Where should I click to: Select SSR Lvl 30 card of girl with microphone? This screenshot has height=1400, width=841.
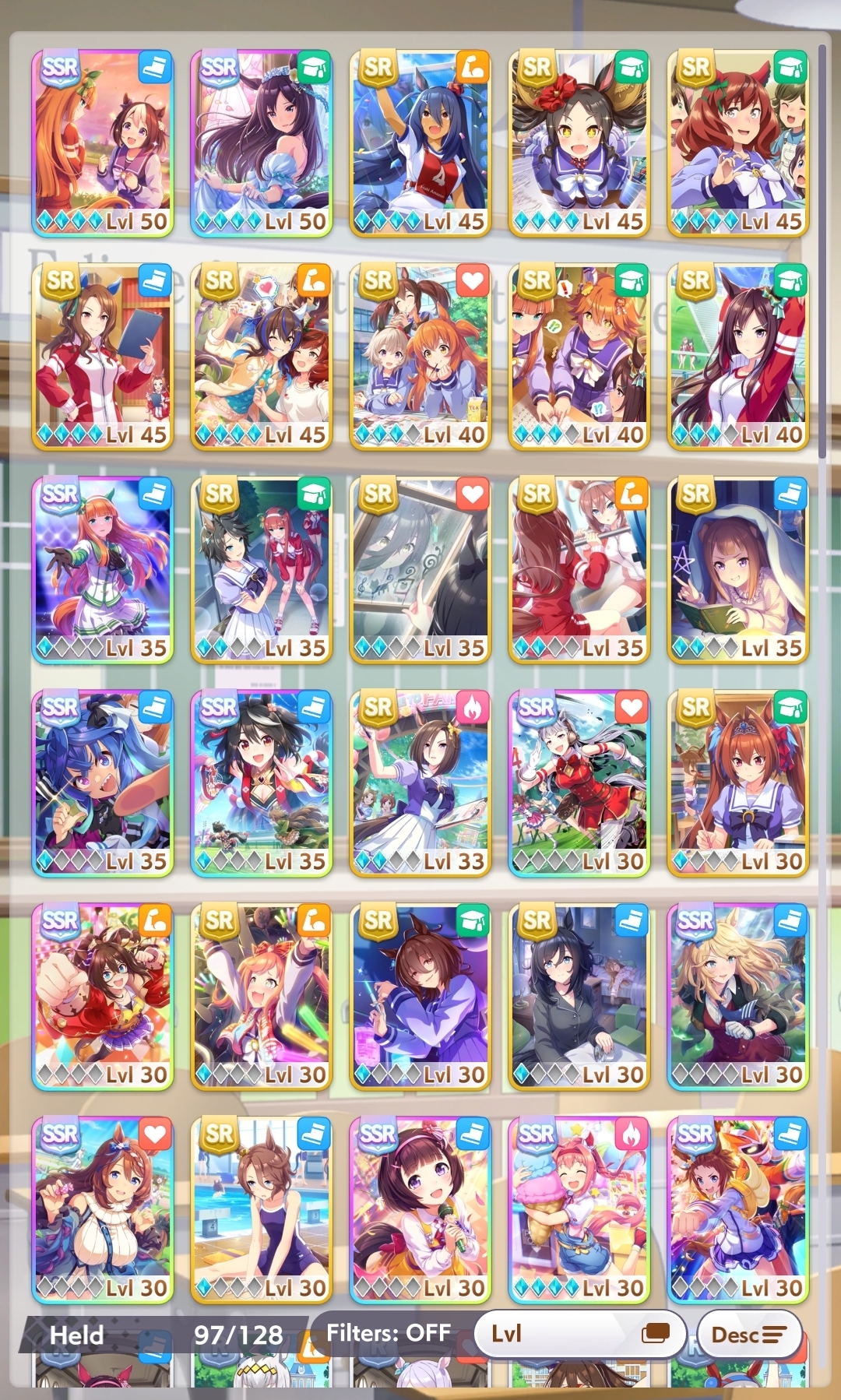[420, 1210]
